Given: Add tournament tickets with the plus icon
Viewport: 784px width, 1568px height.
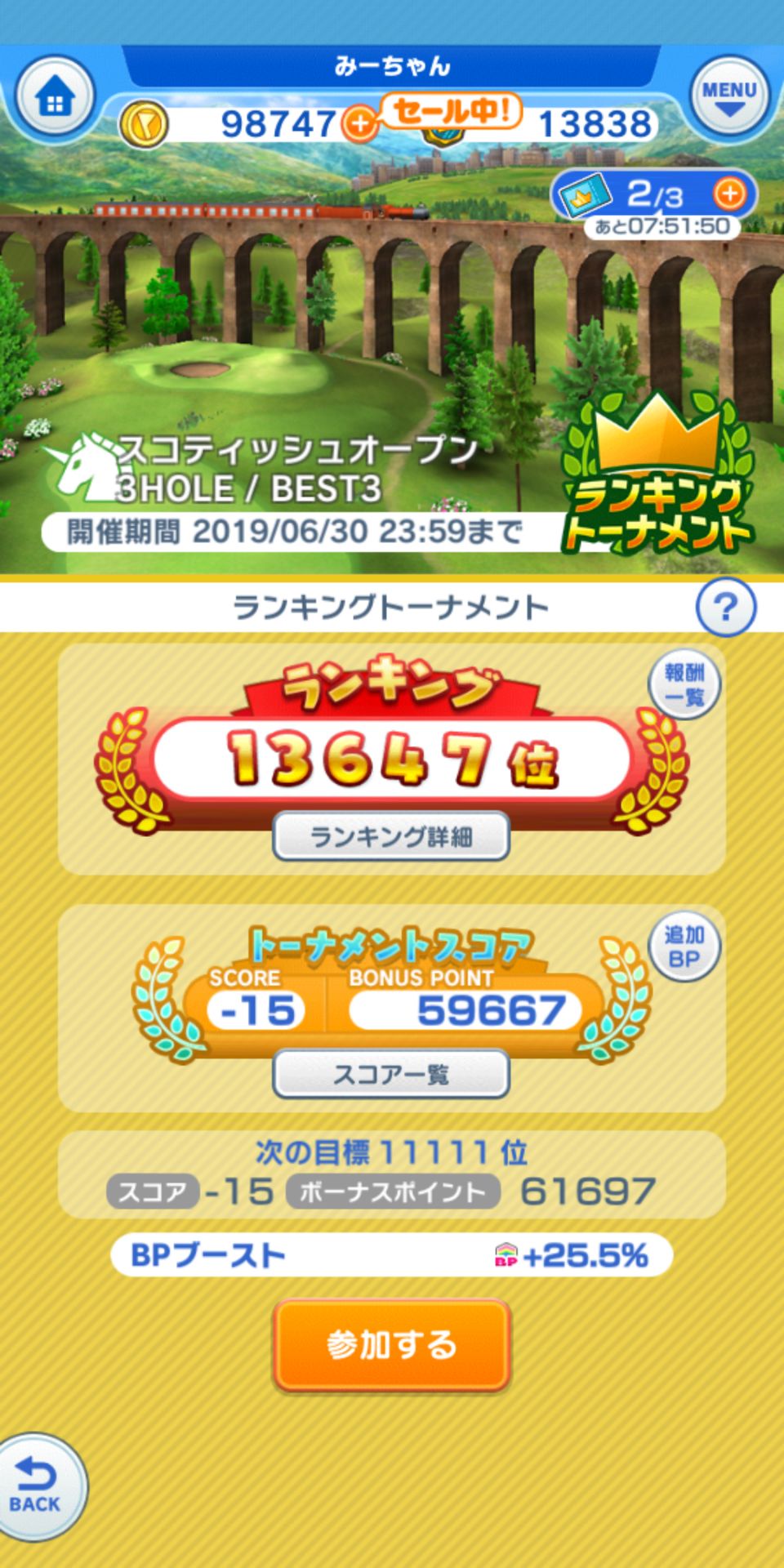Looking at the screenshot, I should [729, 194].
